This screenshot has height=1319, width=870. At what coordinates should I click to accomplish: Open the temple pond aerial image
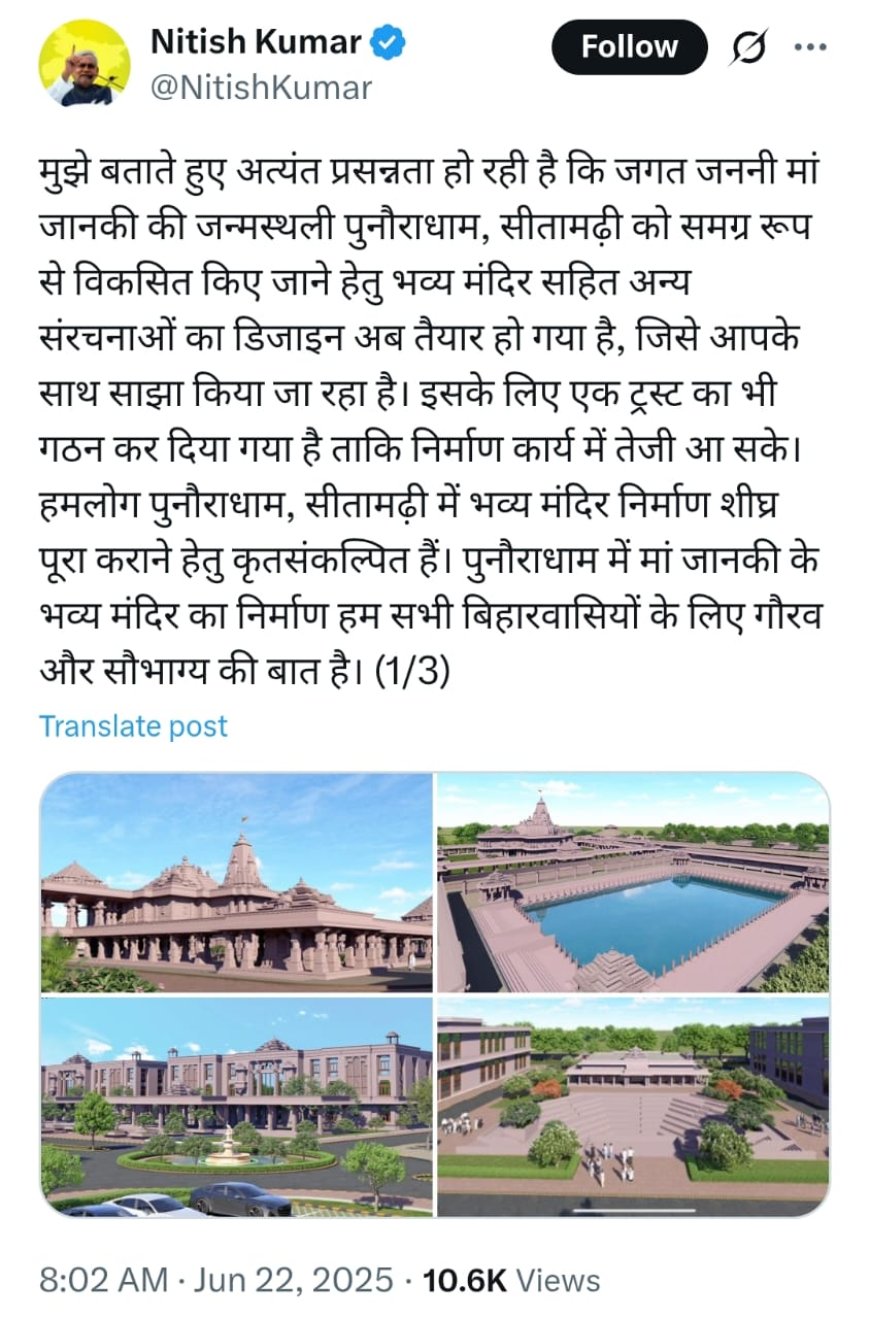pyautogui.click(x=633, y=882)
